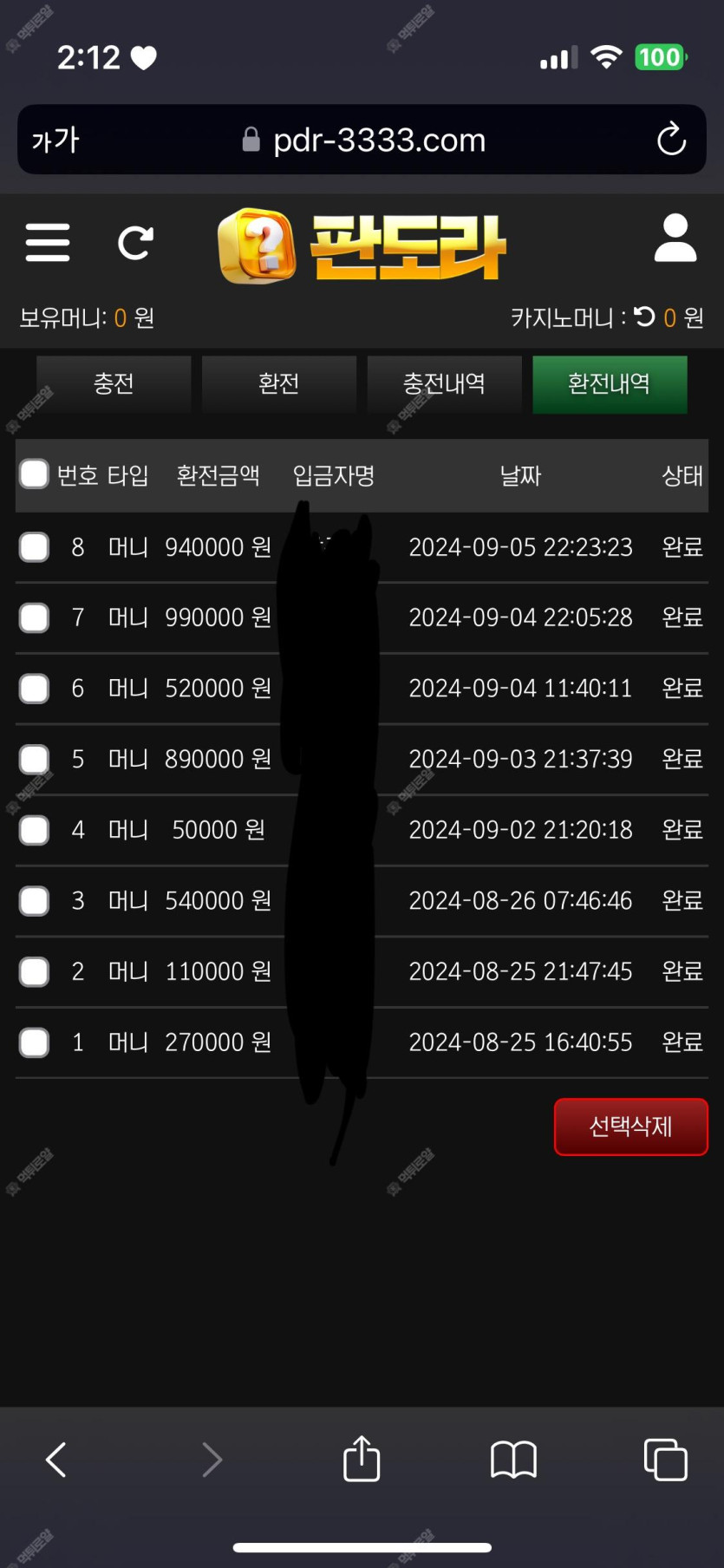Viewport: 724px width, 1568px height.
Task: Tap the 선택삭제 button
Action: coord(631,1127)
